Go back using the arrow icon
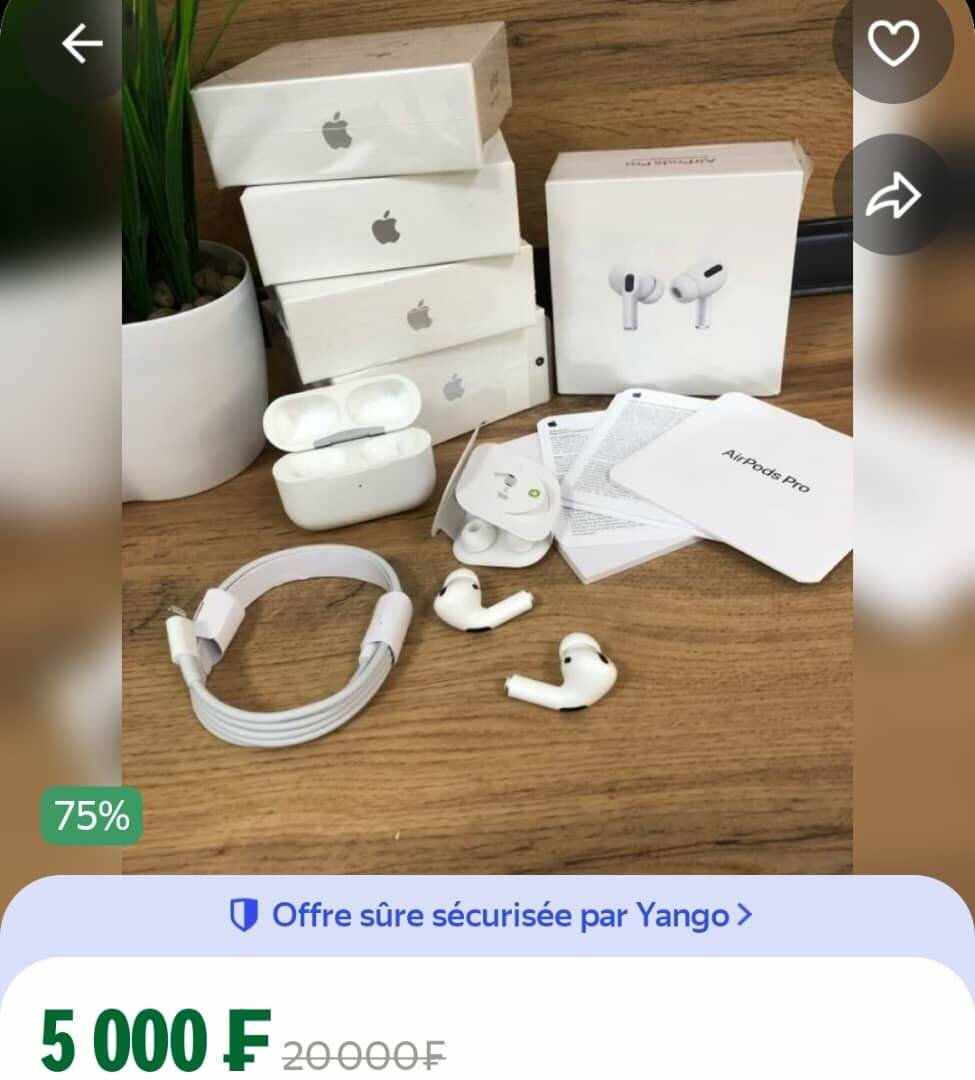 pyautogui.click(x=82, y=44)
